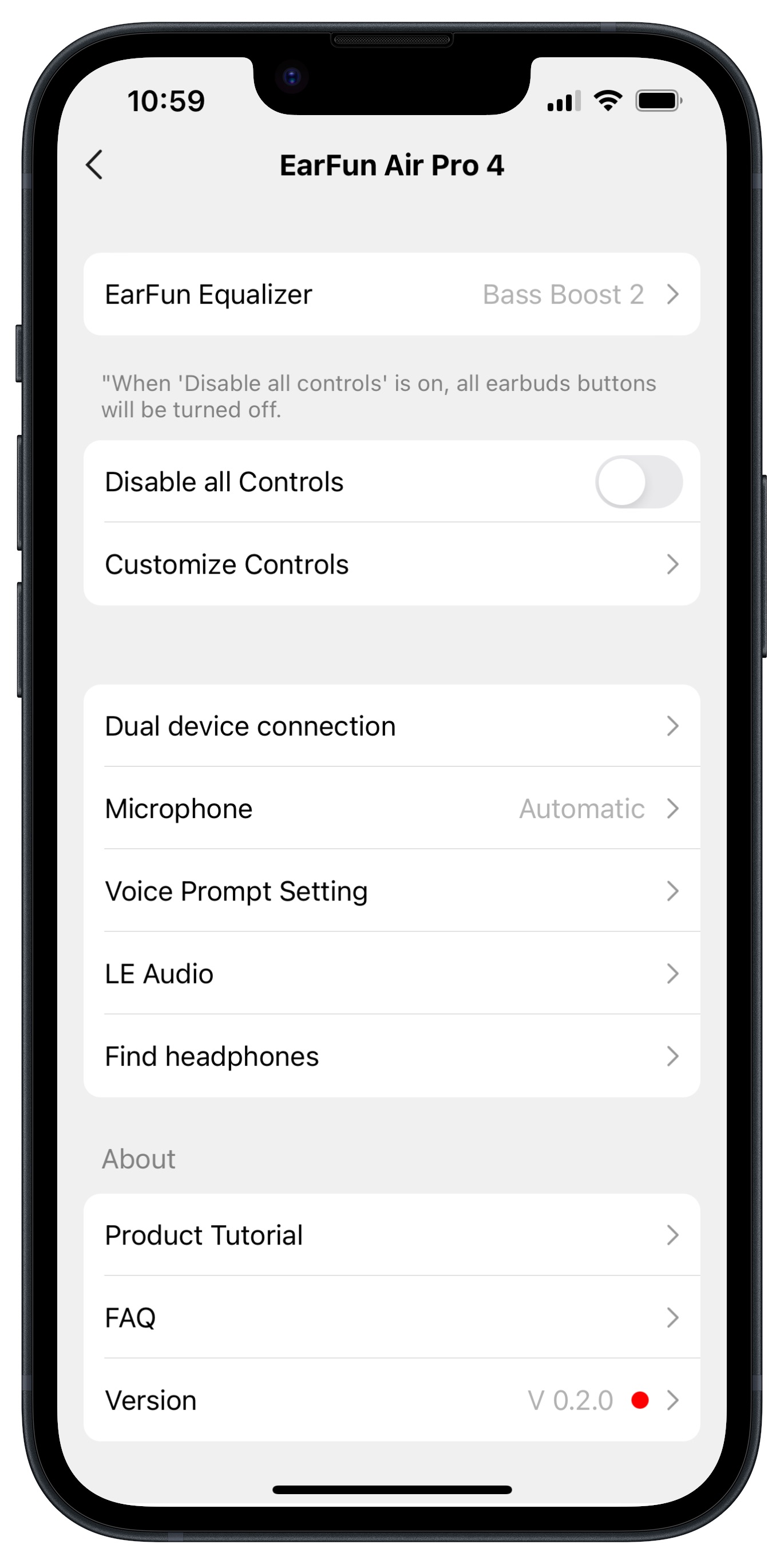
Task: Open LE Audio options
Action: coord(392,974)
